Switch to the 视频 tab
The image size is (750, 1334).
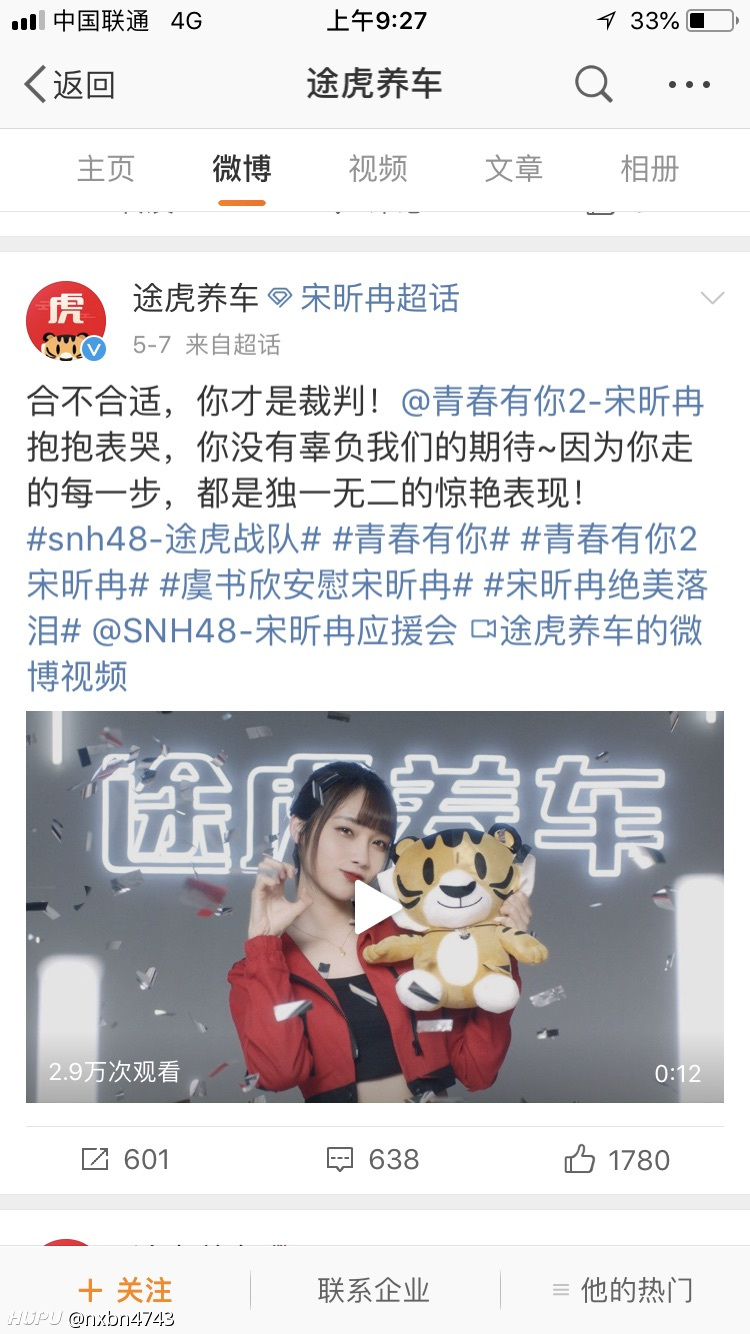(377, 169)
